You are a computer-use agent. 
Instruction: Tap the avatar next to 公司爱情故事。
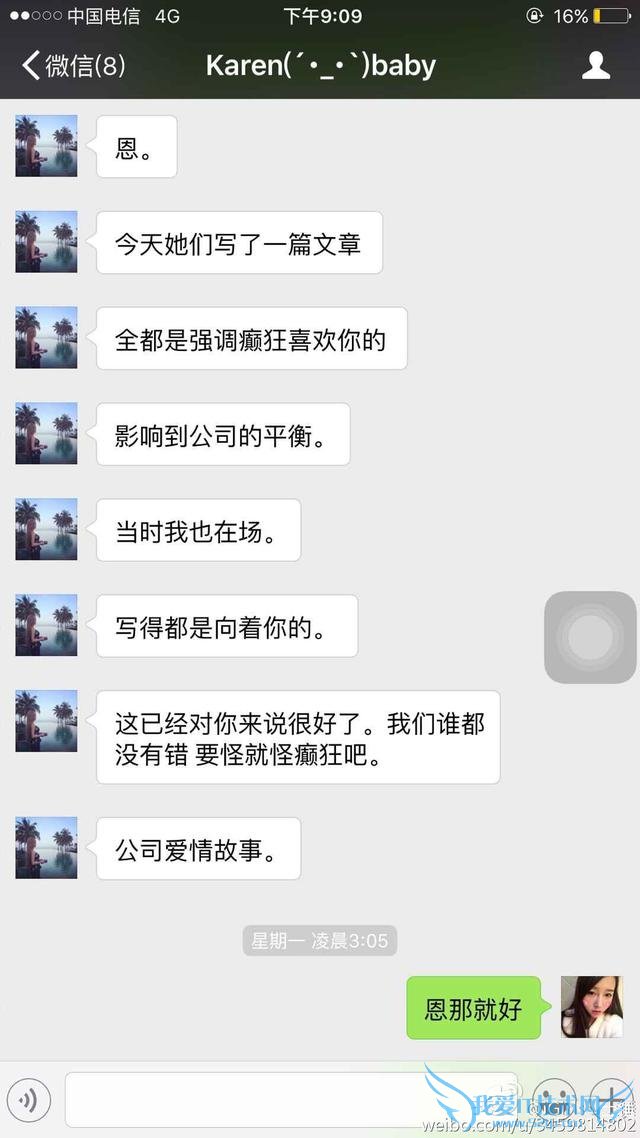46,848
